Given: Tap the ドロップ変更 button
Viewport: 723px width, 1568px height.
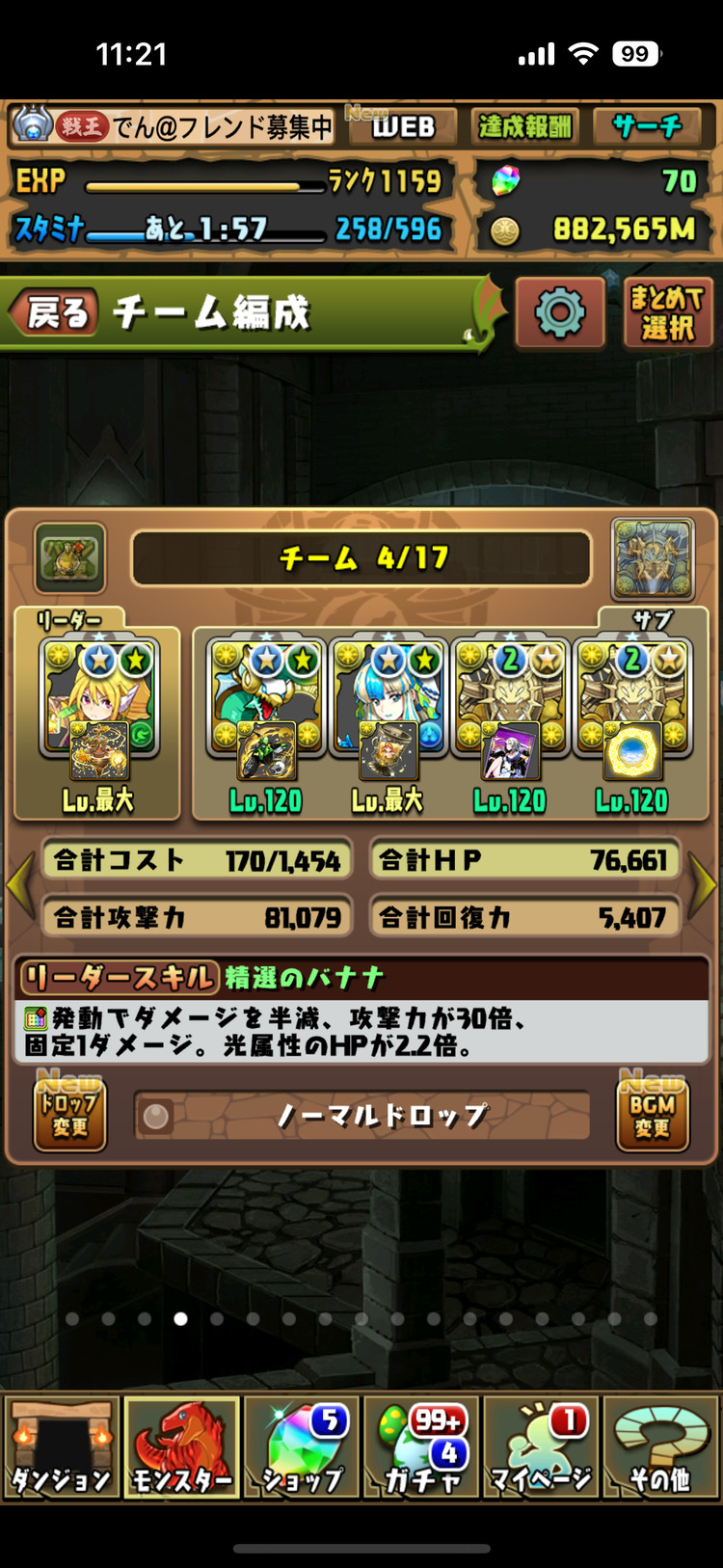Looking at the screenshot, I should (x=69, y=1115).
